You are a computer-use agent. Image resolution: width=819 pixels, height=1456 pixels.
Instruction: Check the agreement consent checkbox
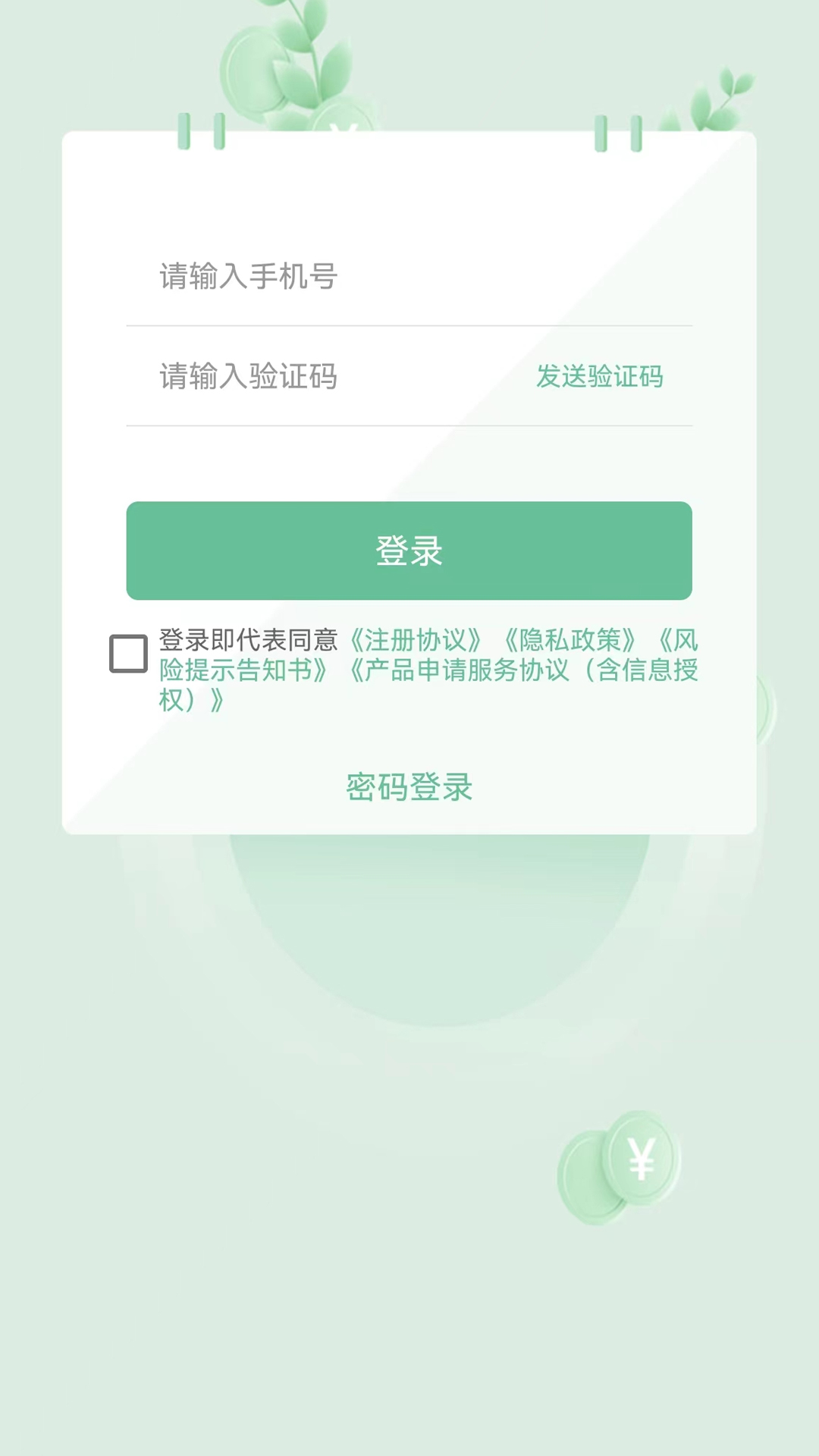click(128, 654)
